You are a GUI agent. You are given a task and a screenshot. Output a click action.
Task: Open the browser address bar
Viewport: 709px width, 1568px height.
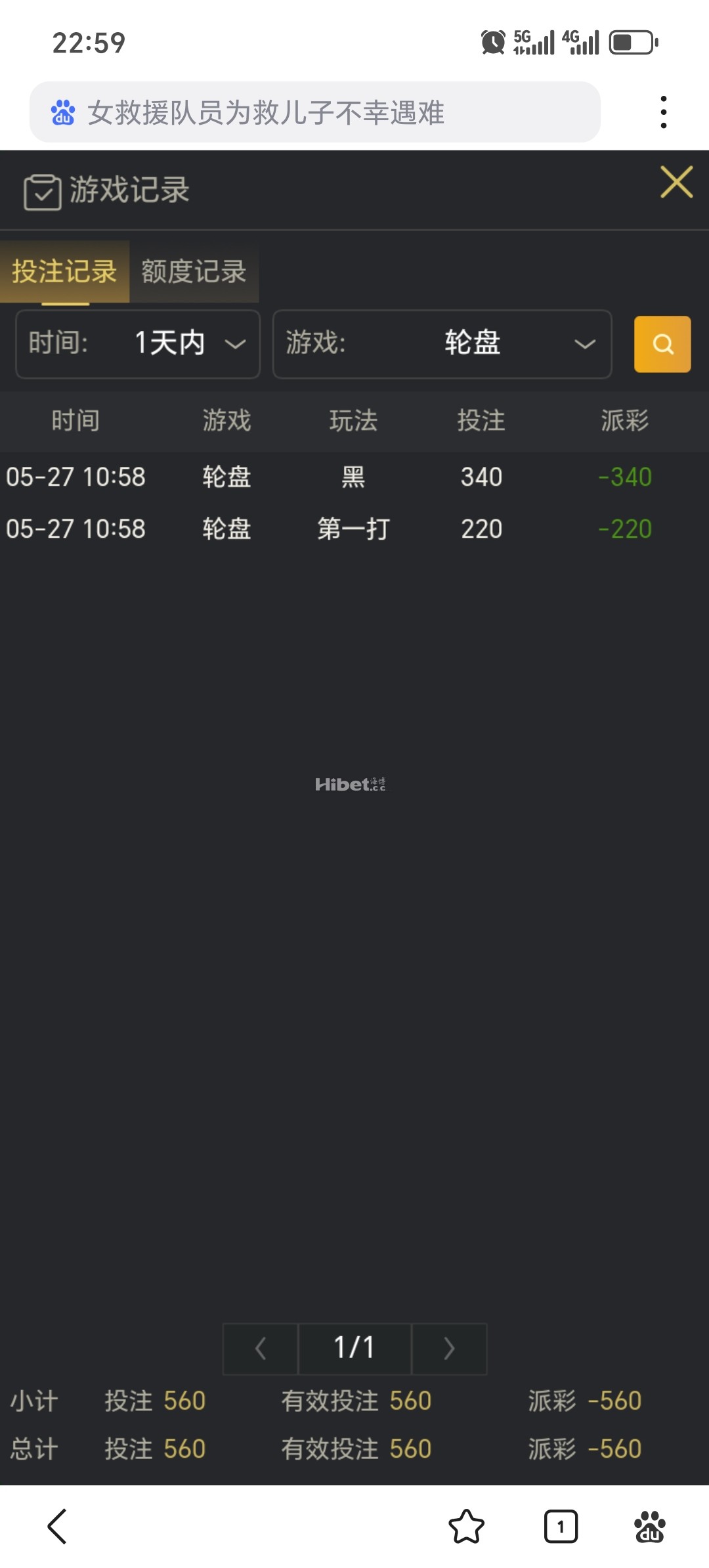pyautogui.click(x=315, y=112)
